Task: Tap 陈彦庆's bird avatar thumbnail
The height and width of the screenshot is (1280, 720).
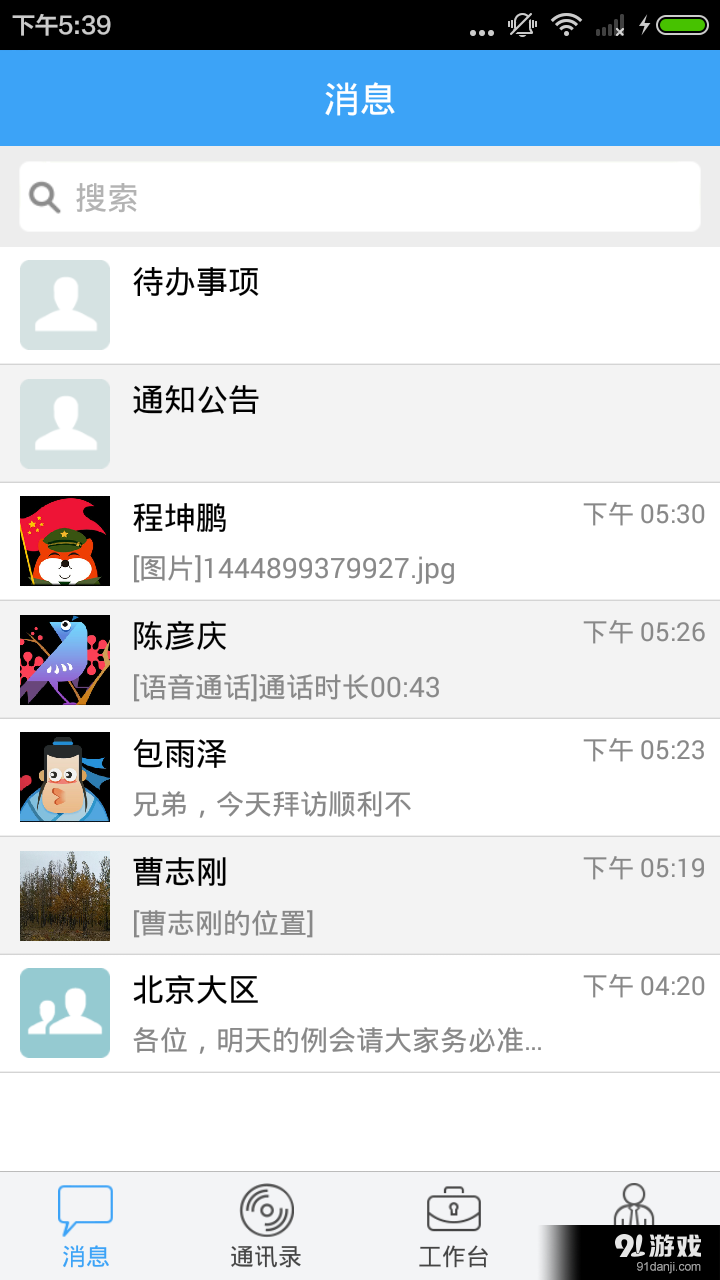Action: [x=64, y=659]
